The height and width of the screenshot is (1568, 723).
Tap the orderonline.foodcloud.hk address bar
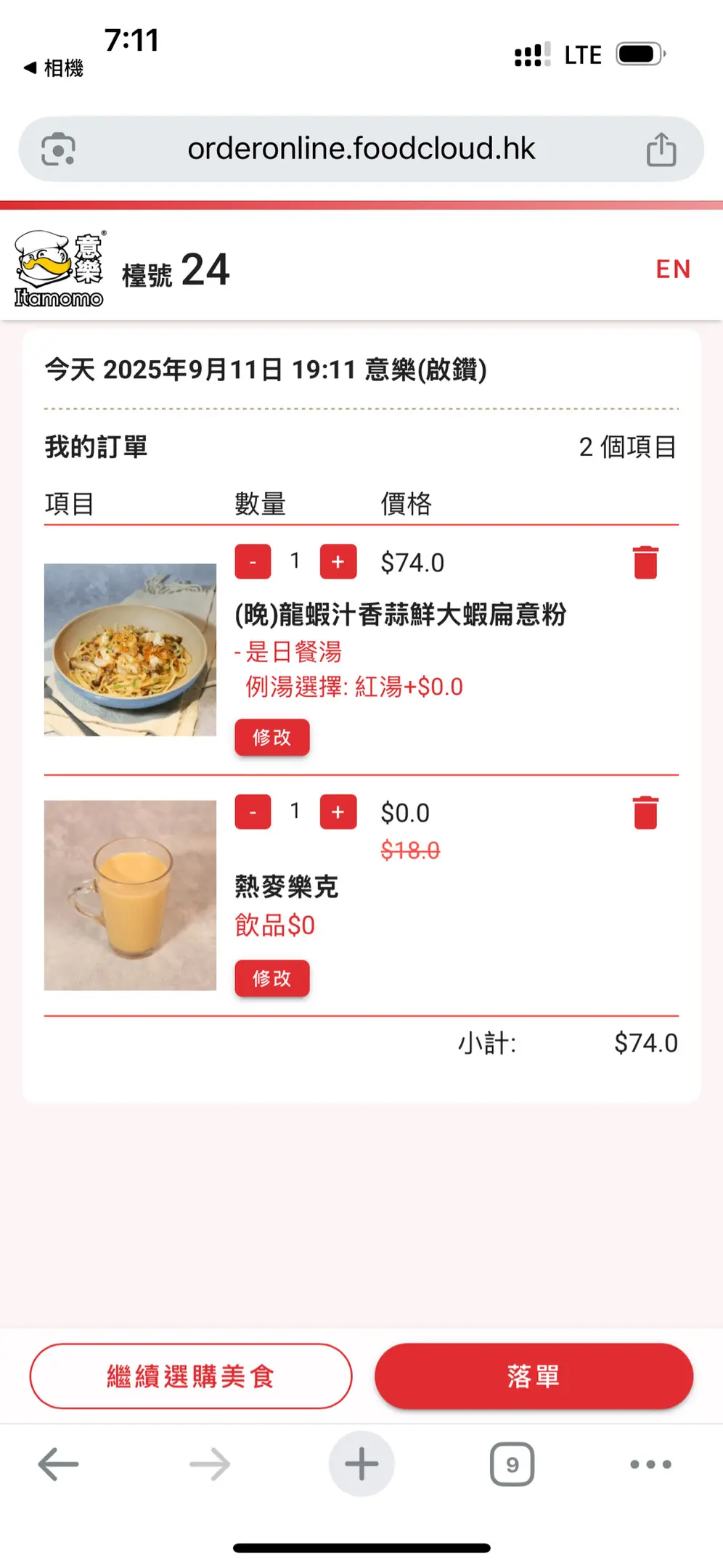[361, 149]
